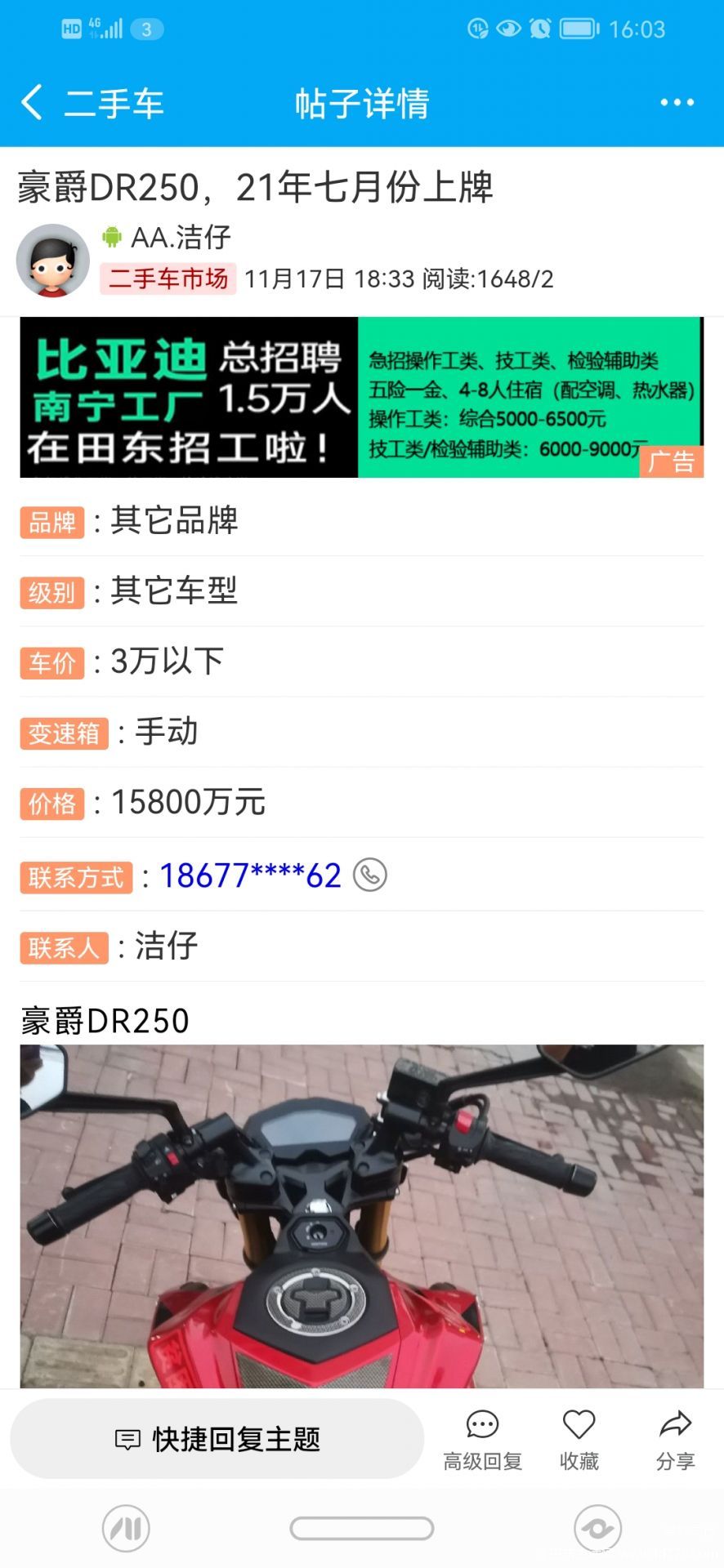This screenshot has width=724, height=1568.
Task: Call the seller via the phone icon
Action: point(370,875)
